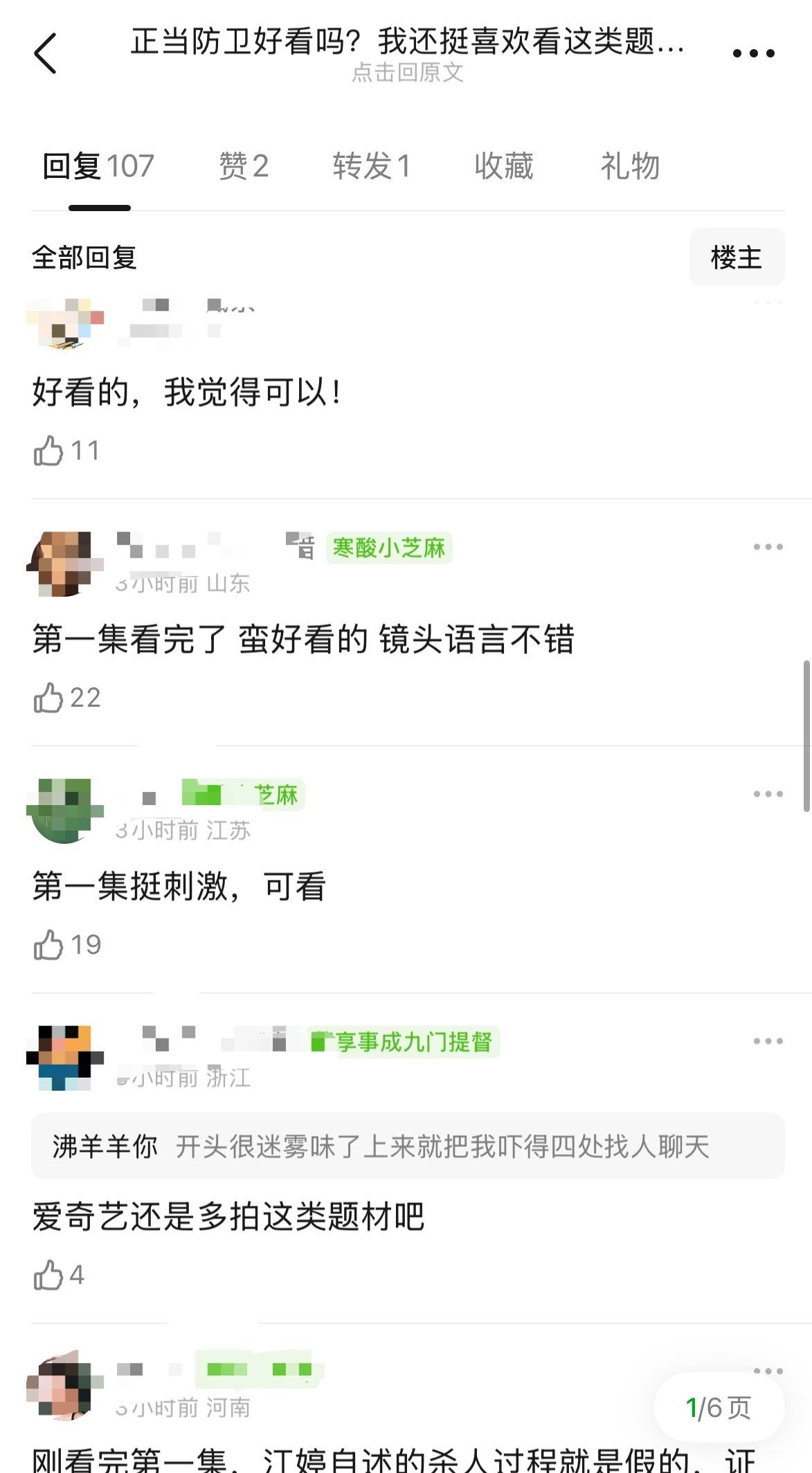This screenshot has width=812, height=1473.
Task: Like the comment 好看的，我觉得可以
Action: pos(49,451)
